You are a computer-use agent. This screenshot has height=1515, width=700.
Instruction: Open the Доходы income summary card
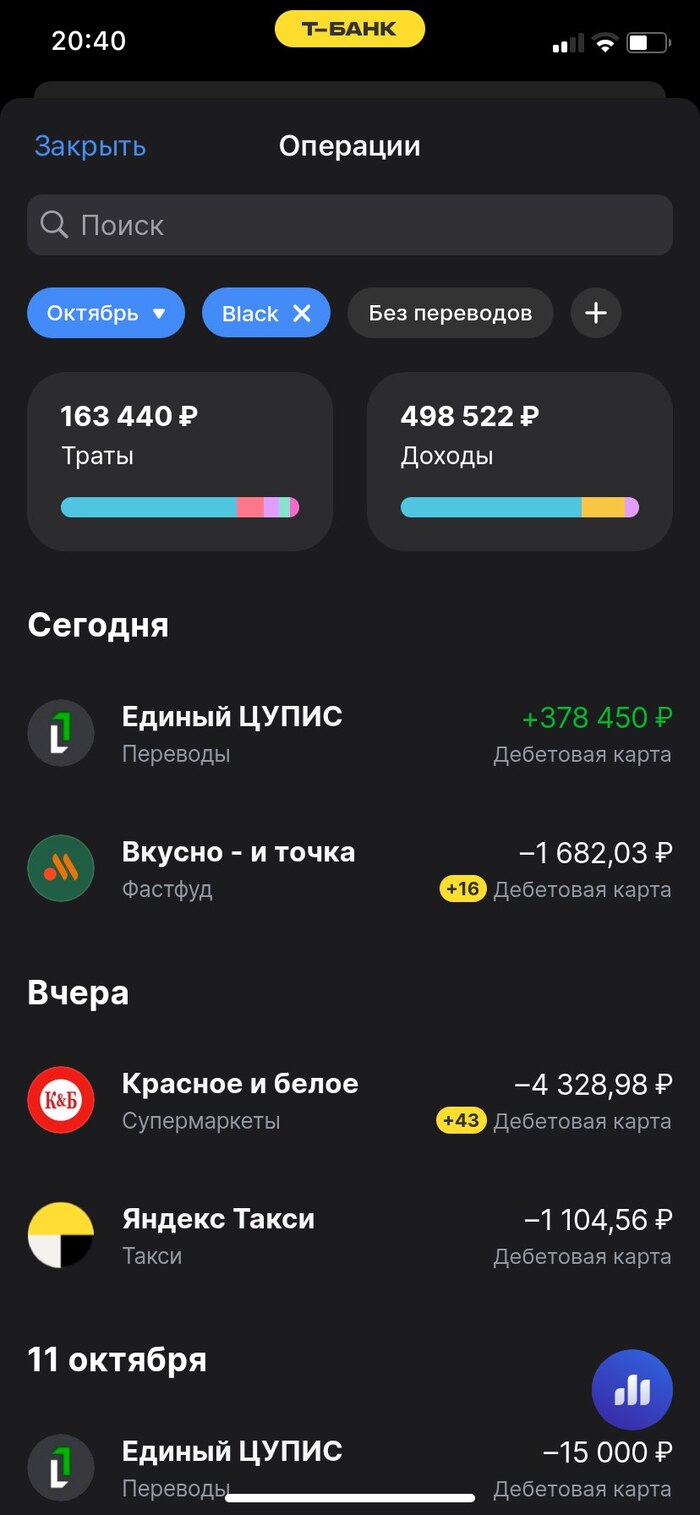coord(520,461)
